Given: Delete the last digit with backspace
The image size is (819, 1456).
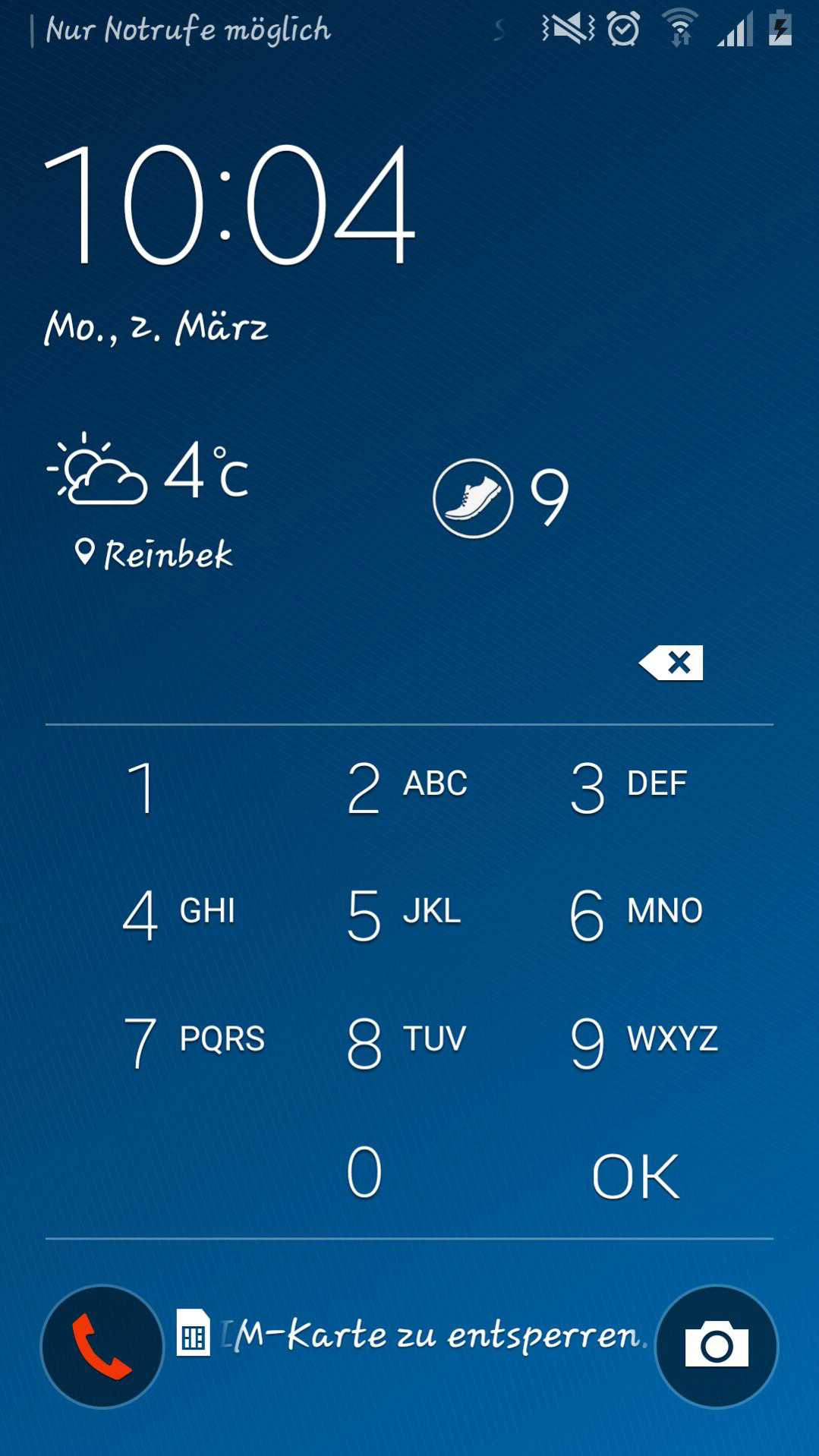Looking at the screenshot, I should tap(671, 663).
